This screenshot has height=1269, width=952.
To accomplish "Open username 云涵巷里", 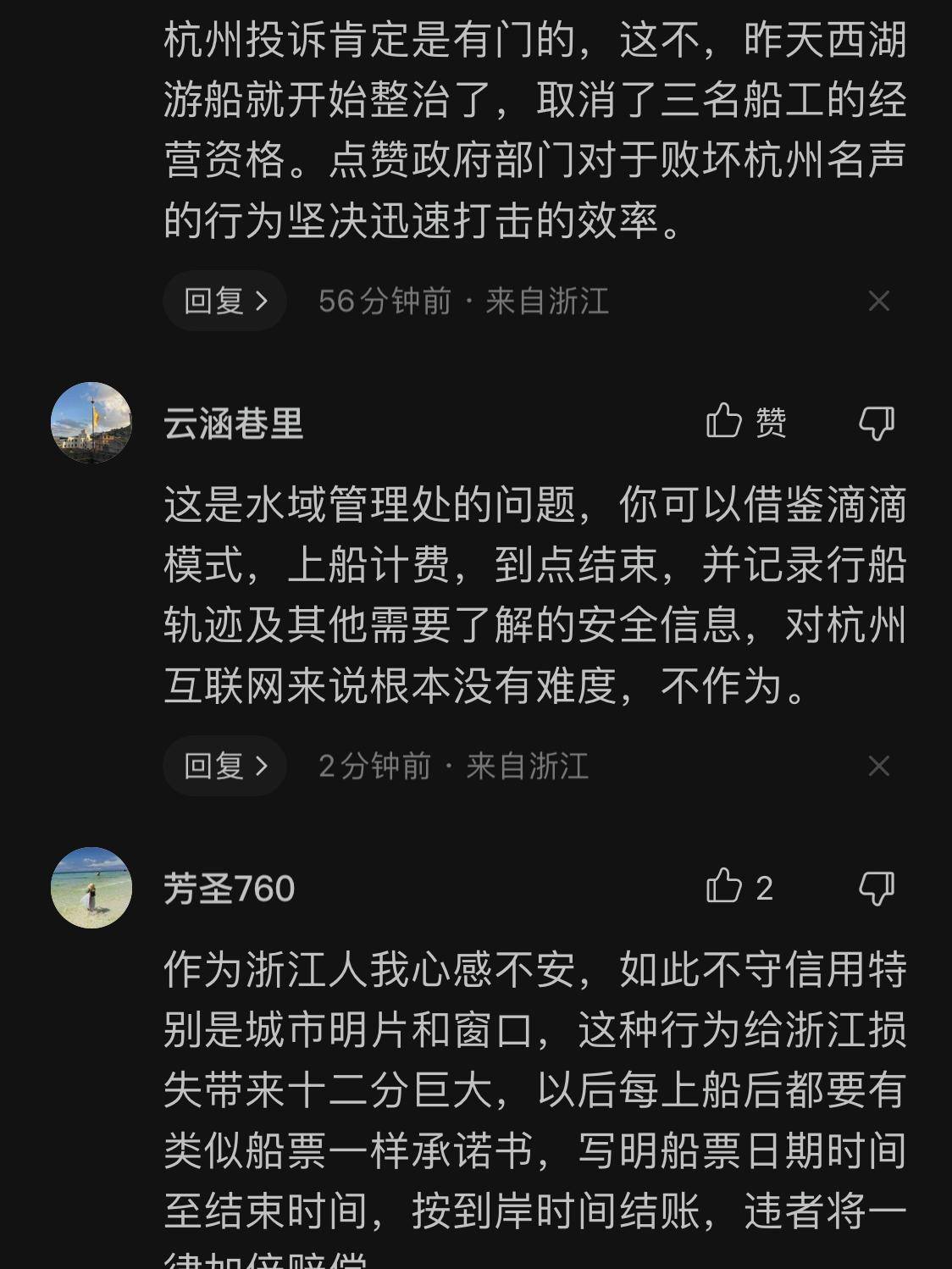I will [233, 423].
